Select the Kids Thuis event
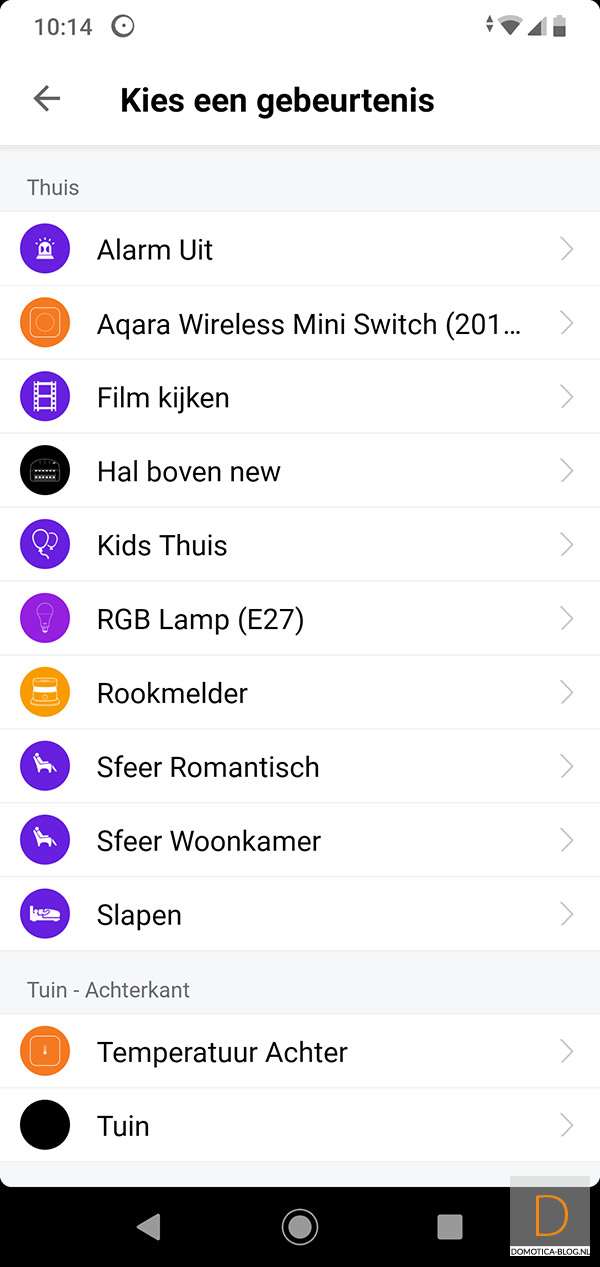 pos(300,545)
